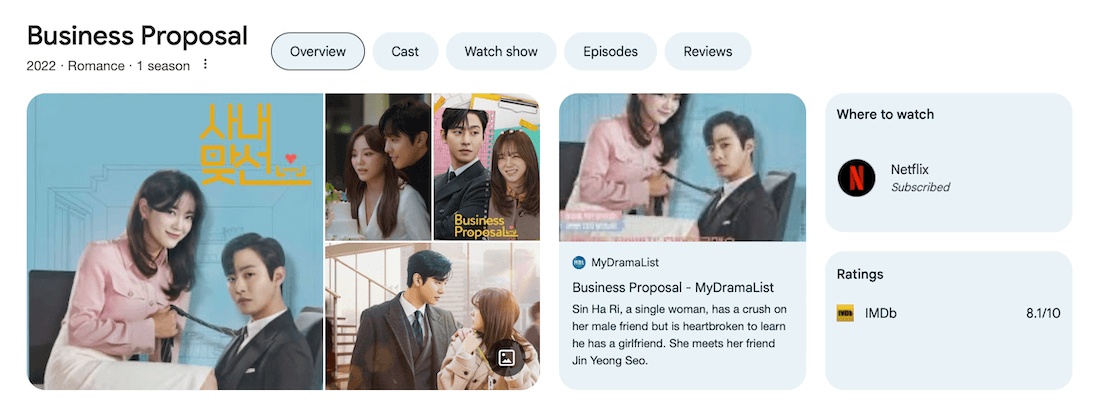The width and height of the screenshot is (1100, 412).
Task: Open the large Business Proposal poster image
Action: (174, 241)
